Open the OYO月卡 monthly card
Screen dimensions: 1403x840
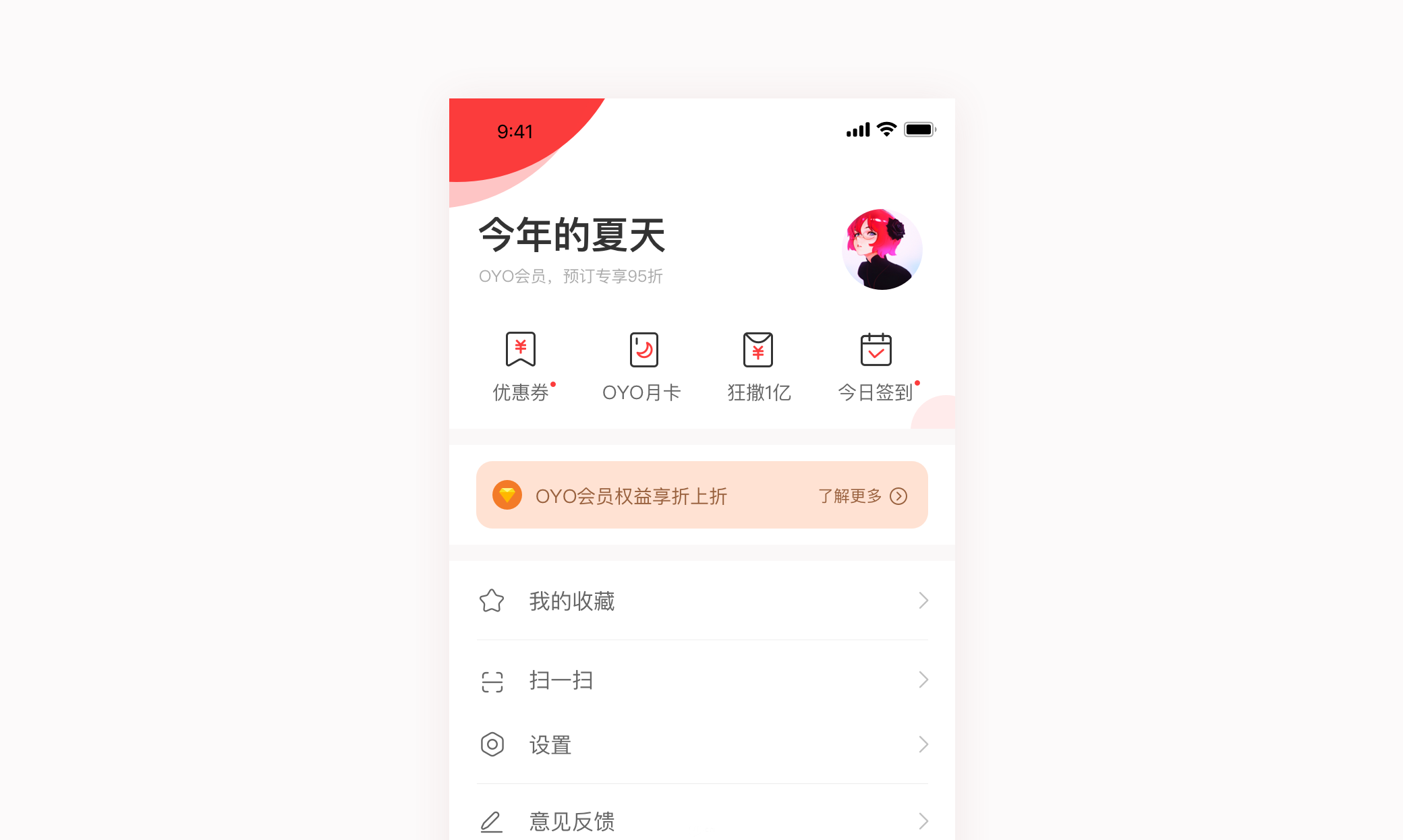tap(642, 365)
